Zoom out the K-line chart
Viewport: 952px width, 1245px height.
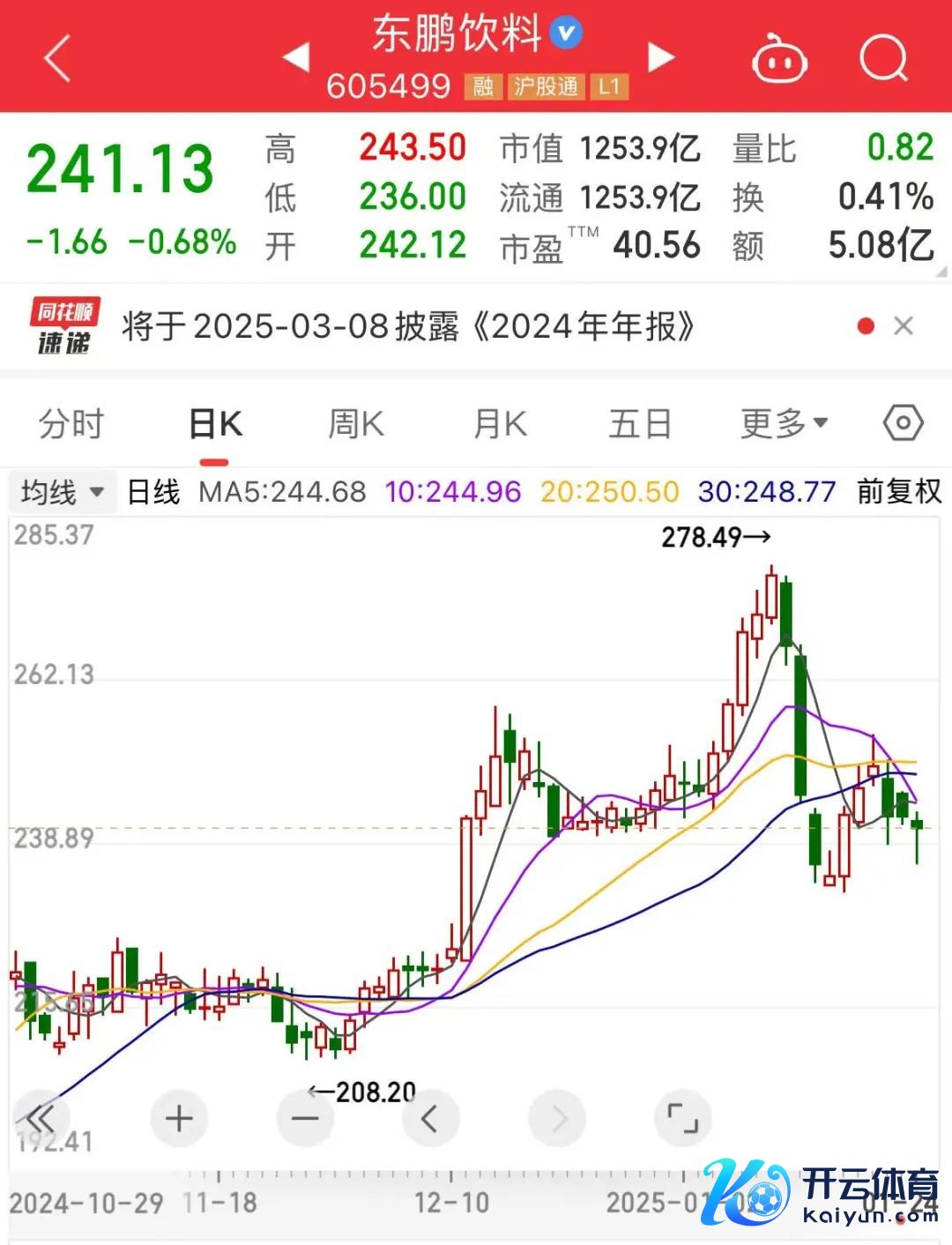pyautogui.click(x=305, y=1119)
